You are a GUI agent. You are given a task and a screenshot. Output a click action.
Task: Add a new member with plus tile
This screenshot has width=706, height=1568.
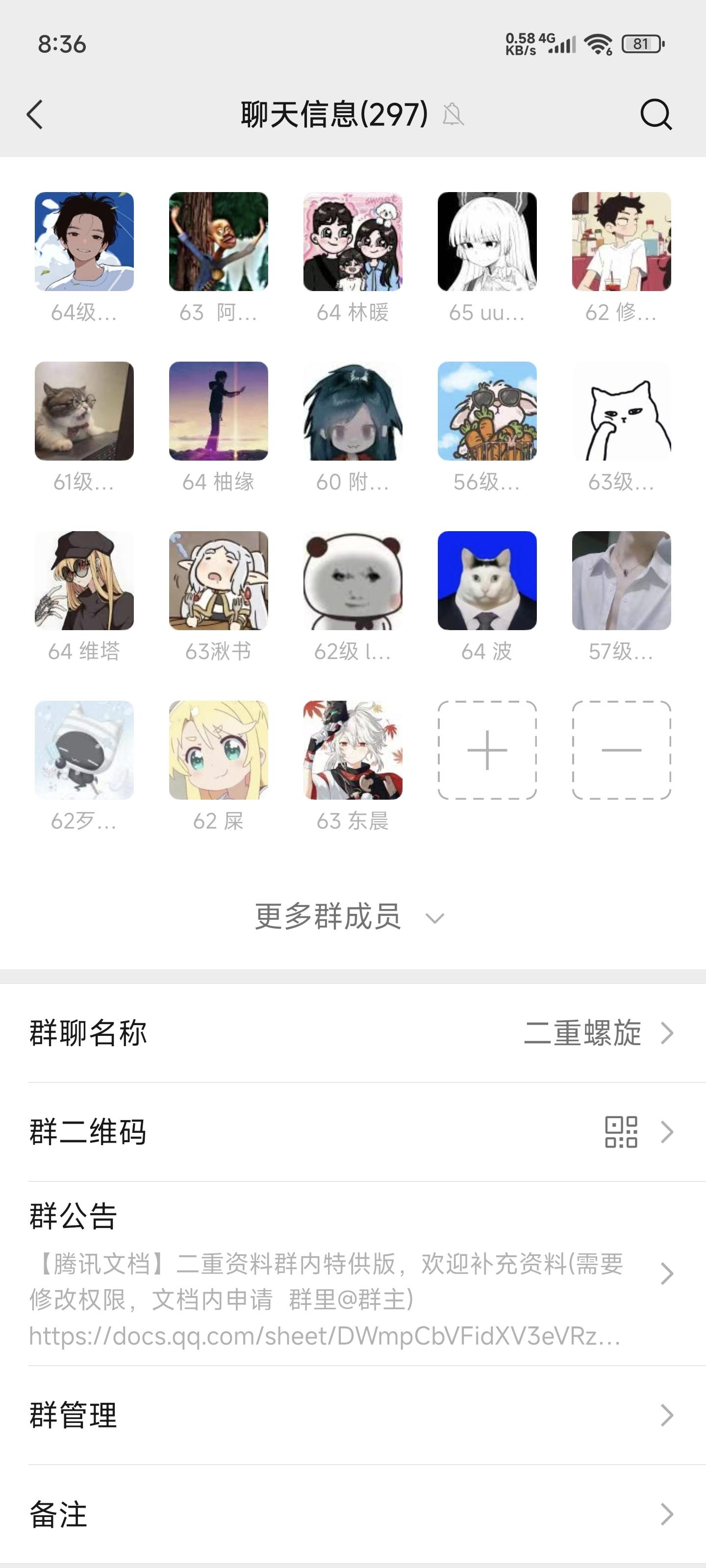(x=487, y=749)
